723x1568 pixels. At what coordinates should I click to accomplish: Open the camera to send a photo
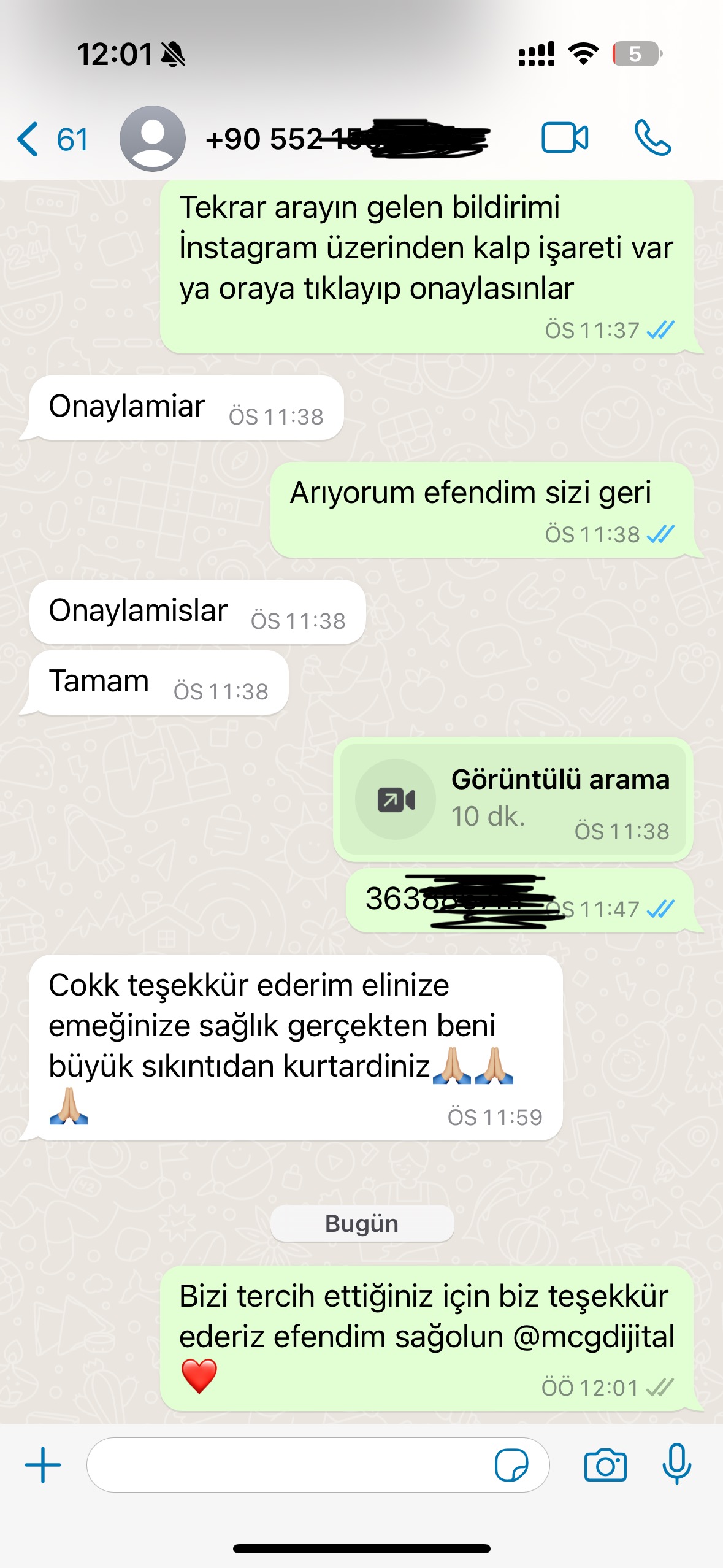pyautogui.click(x=605, y=1465)
